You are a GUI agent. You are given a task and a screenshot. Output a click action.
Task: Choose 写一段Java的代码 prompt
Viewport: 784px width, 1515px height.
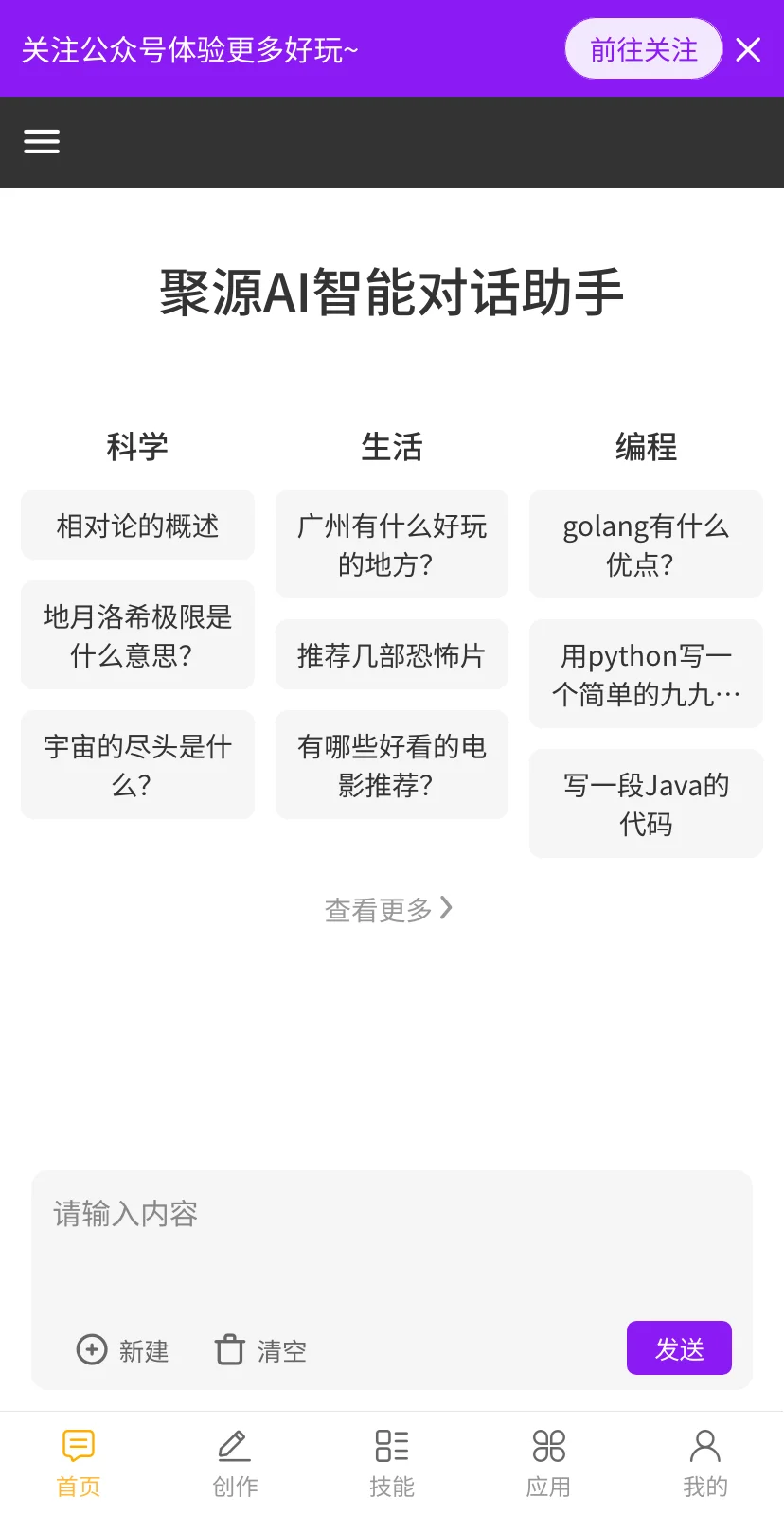646,804
